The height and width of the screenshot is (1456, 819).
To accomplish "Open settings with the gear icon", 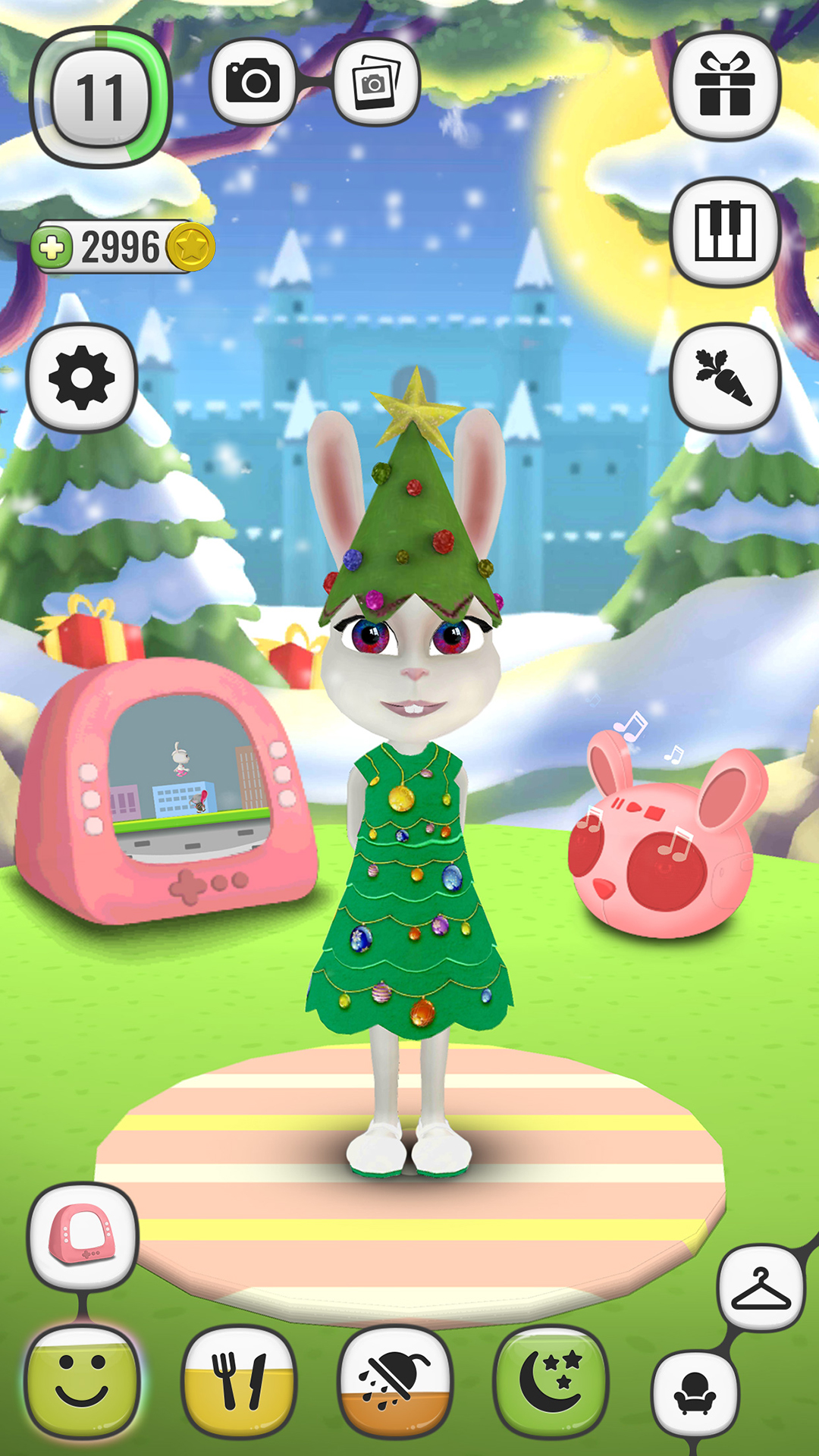I will [82, 377].
